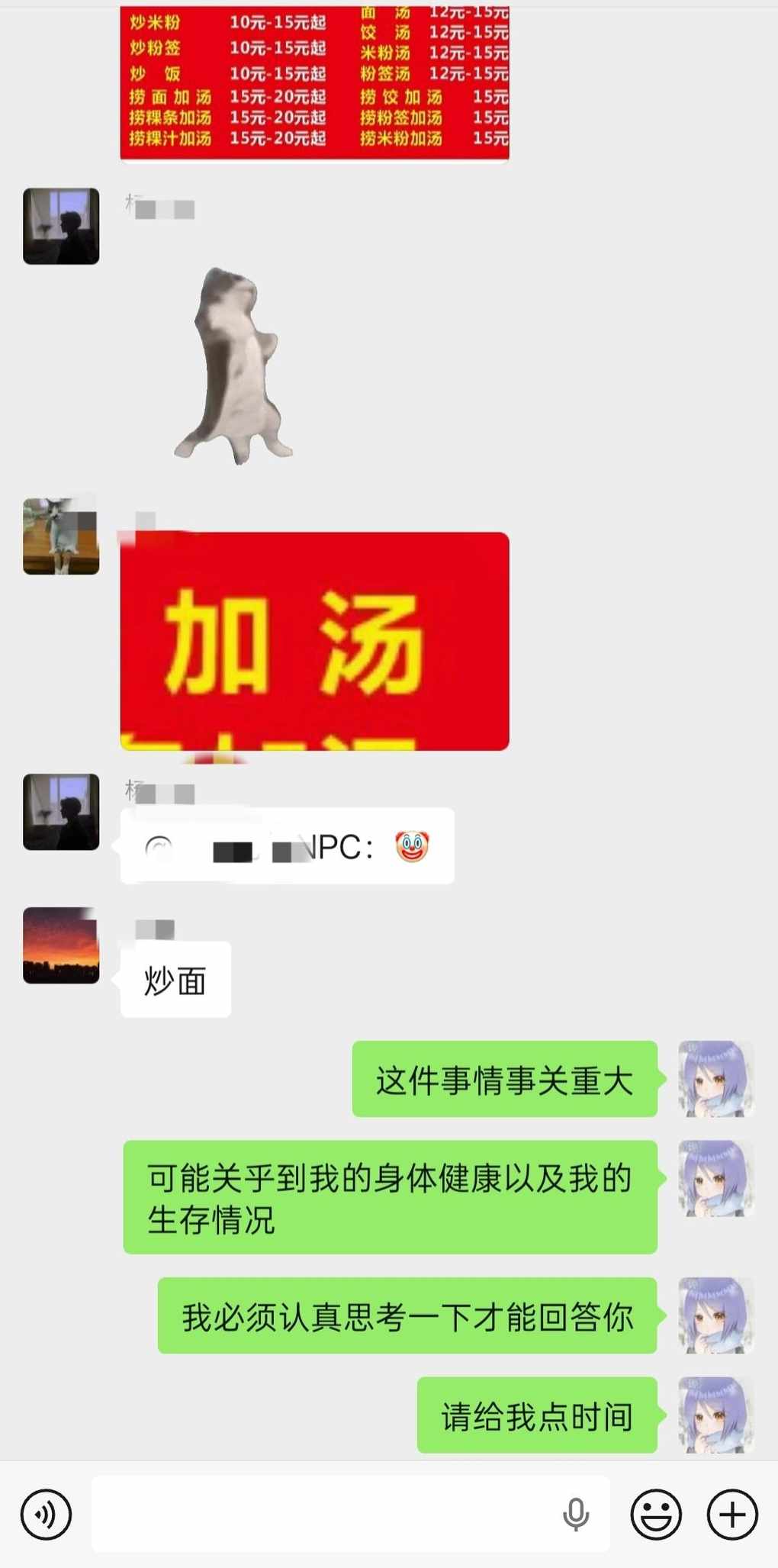Start voice-to-text with the microphone icon
Viewport: 778px width, 1568px height.
[x=576, y=1514]
